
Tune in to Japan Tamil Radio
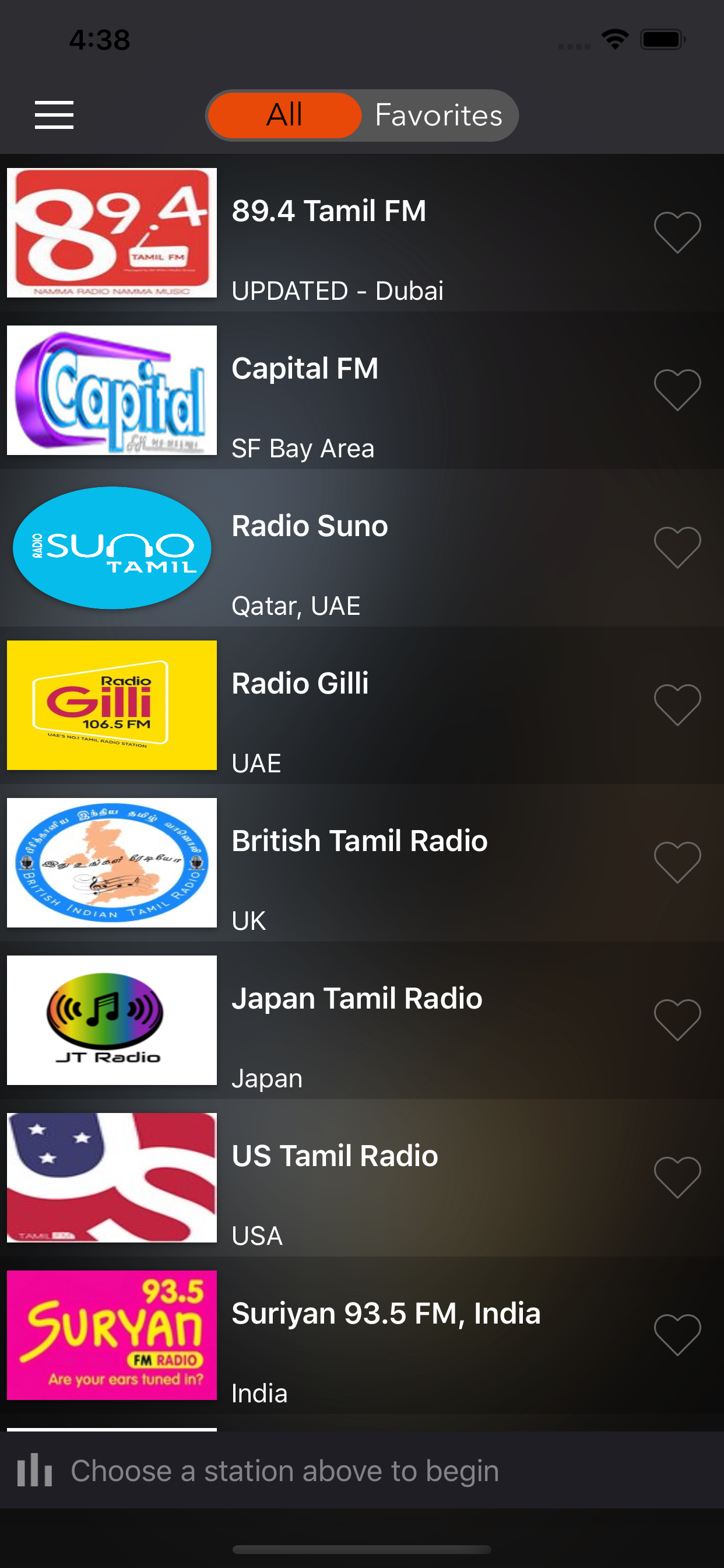click(362, 1021)
